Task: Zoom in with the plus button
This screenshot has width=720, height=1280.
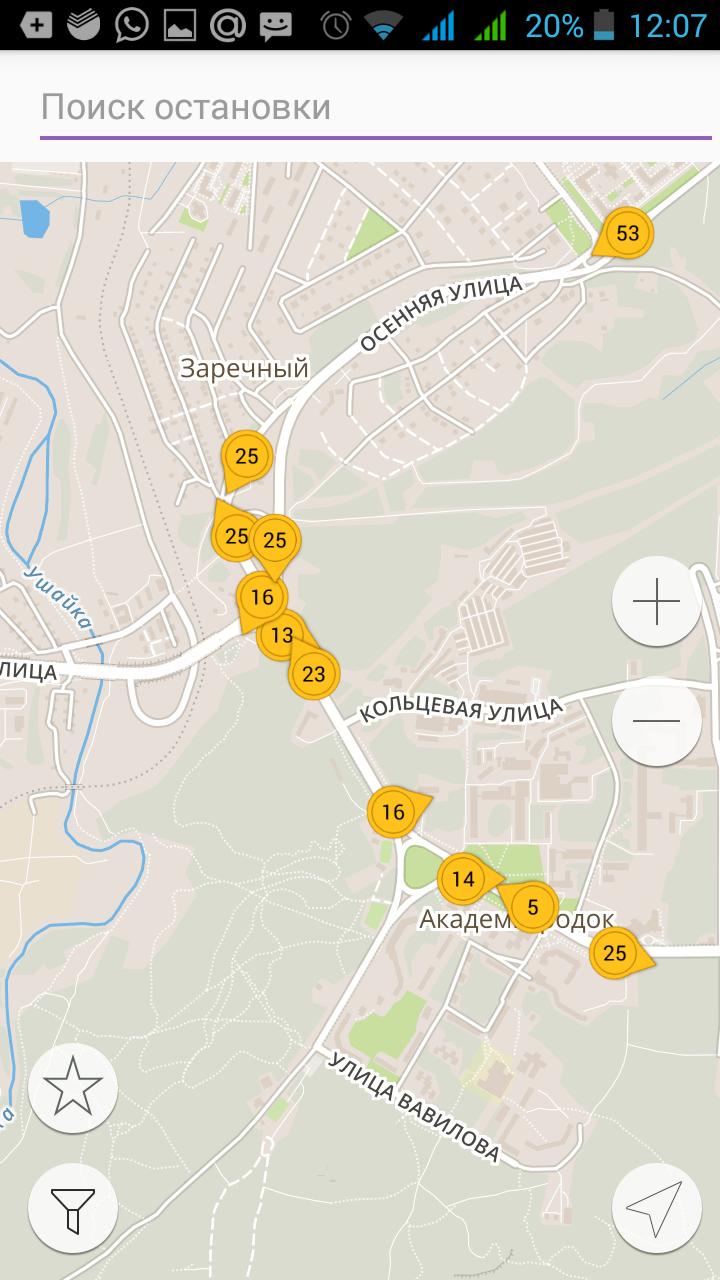Action: (656, 601)
